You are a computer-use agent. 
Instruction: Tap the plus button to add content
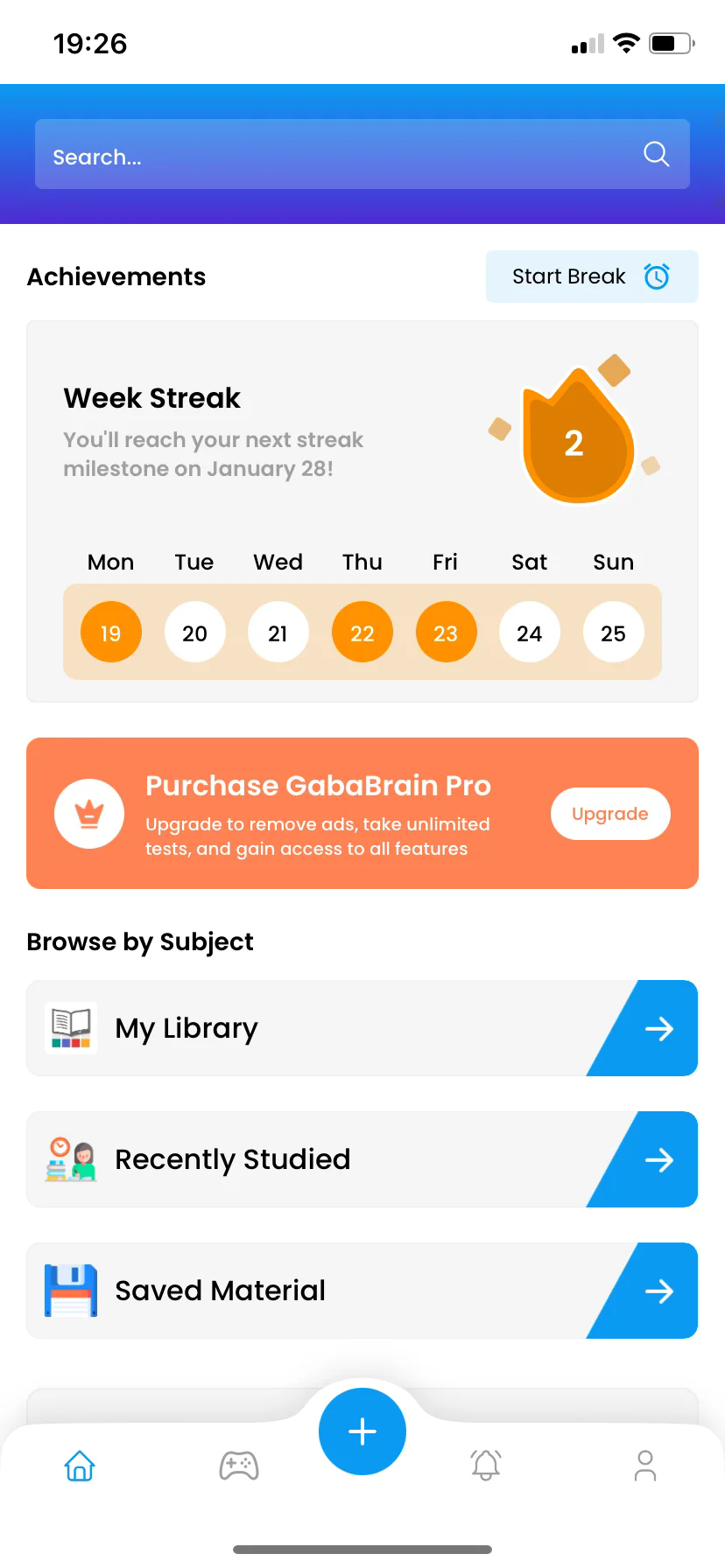(x=362, y=1431)
